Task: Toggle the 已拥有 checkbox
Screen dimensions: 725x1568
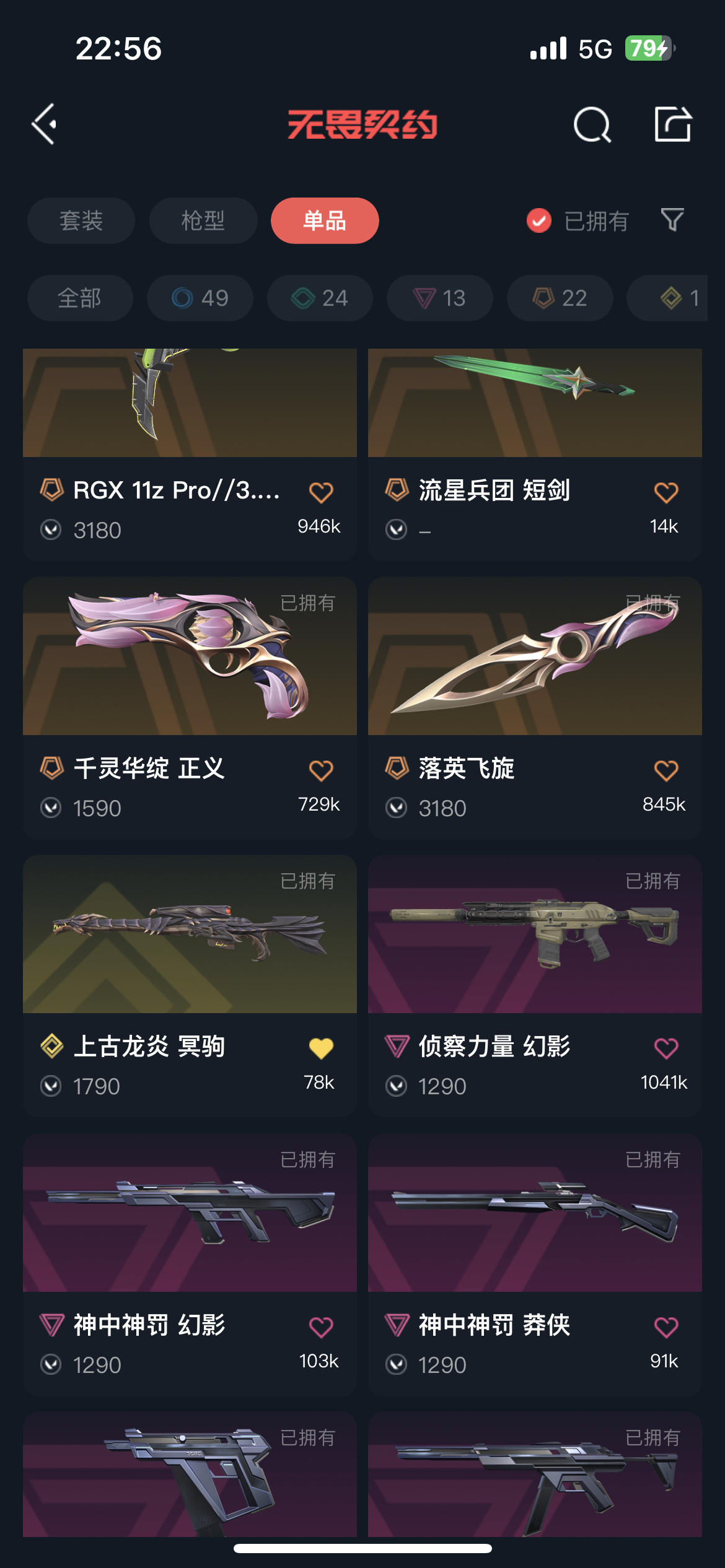Action: point(539,220)
